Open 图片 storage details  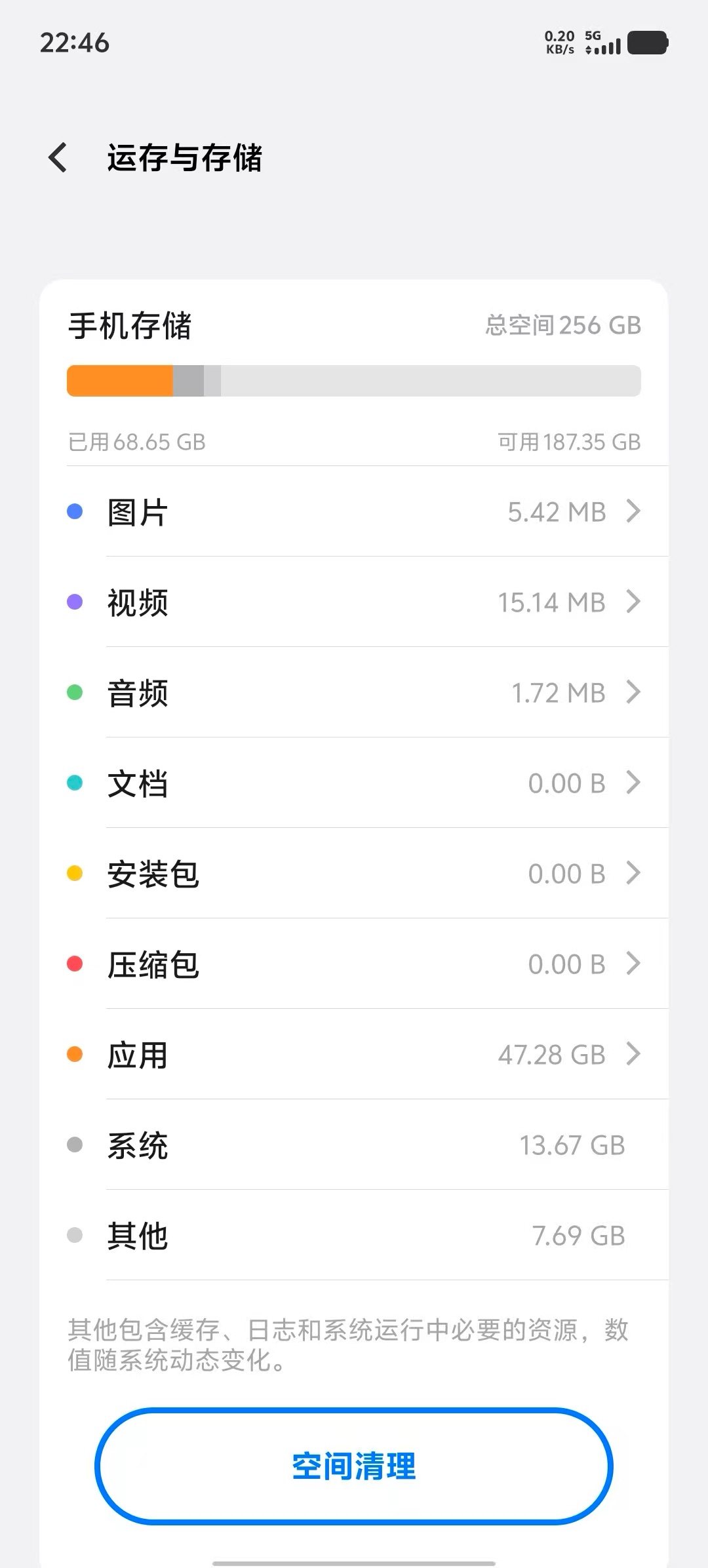click(354, 512)
